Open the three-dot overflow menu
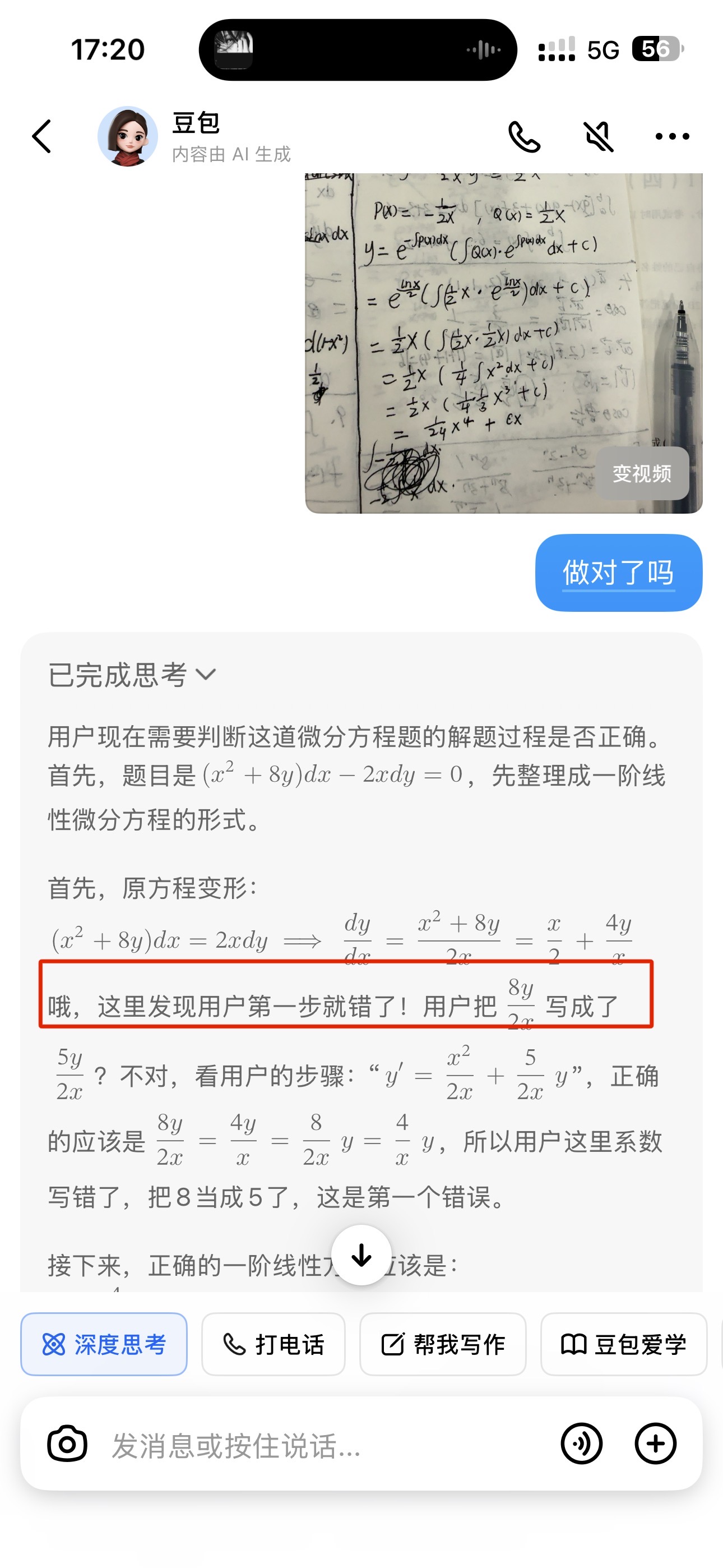 pyautogui.click(x=672, y=136)
